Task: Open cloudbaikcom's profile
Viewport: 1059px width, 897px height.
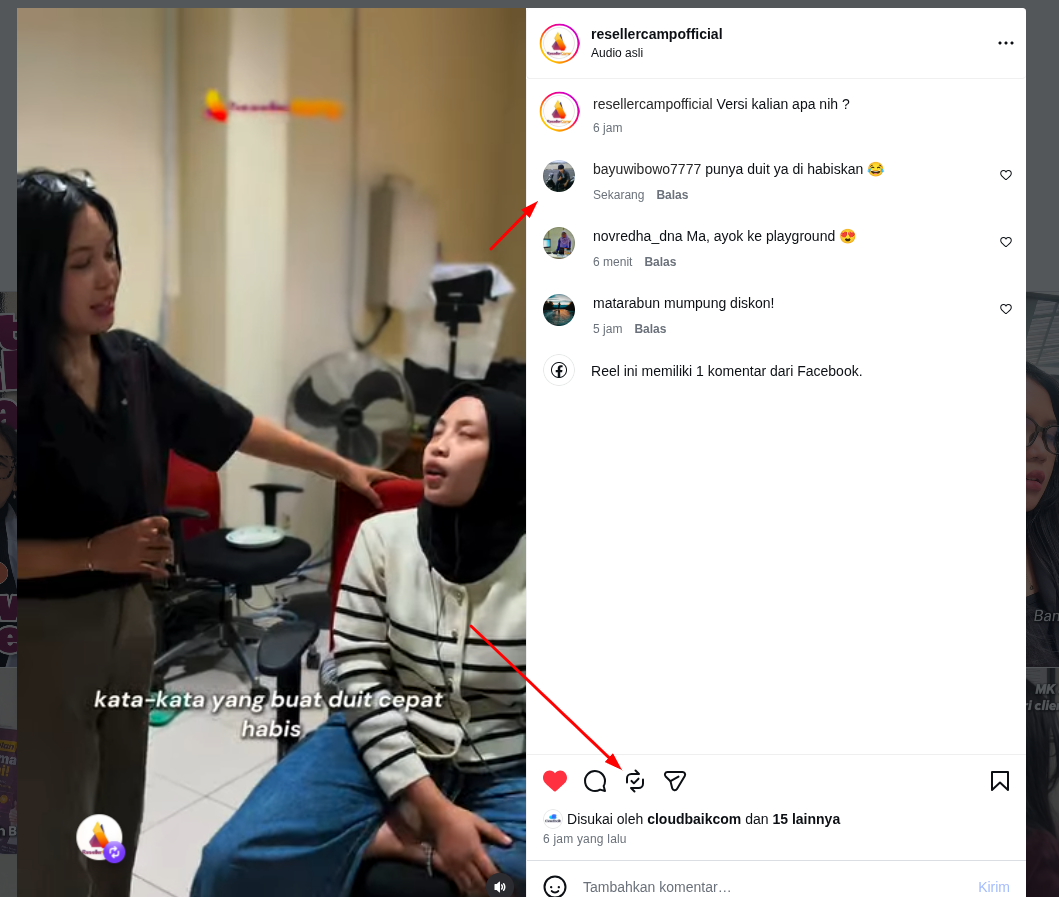Action: (x=694, y=819)
